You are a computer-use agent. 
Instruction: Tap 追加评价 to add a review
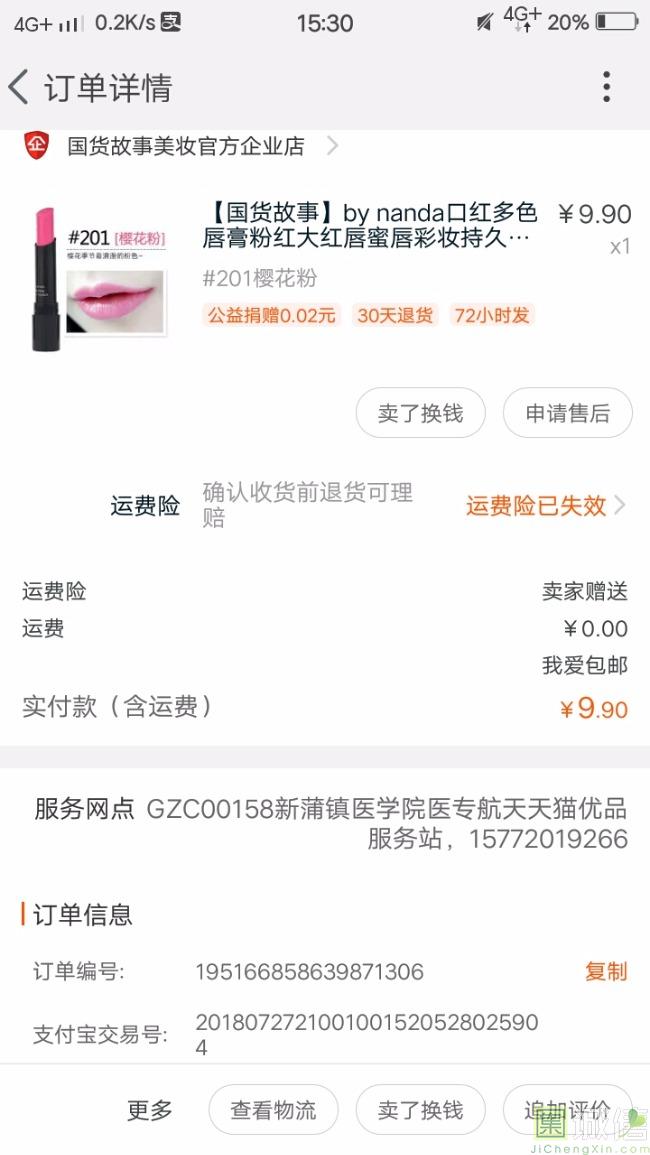(x=566, y=1109)
